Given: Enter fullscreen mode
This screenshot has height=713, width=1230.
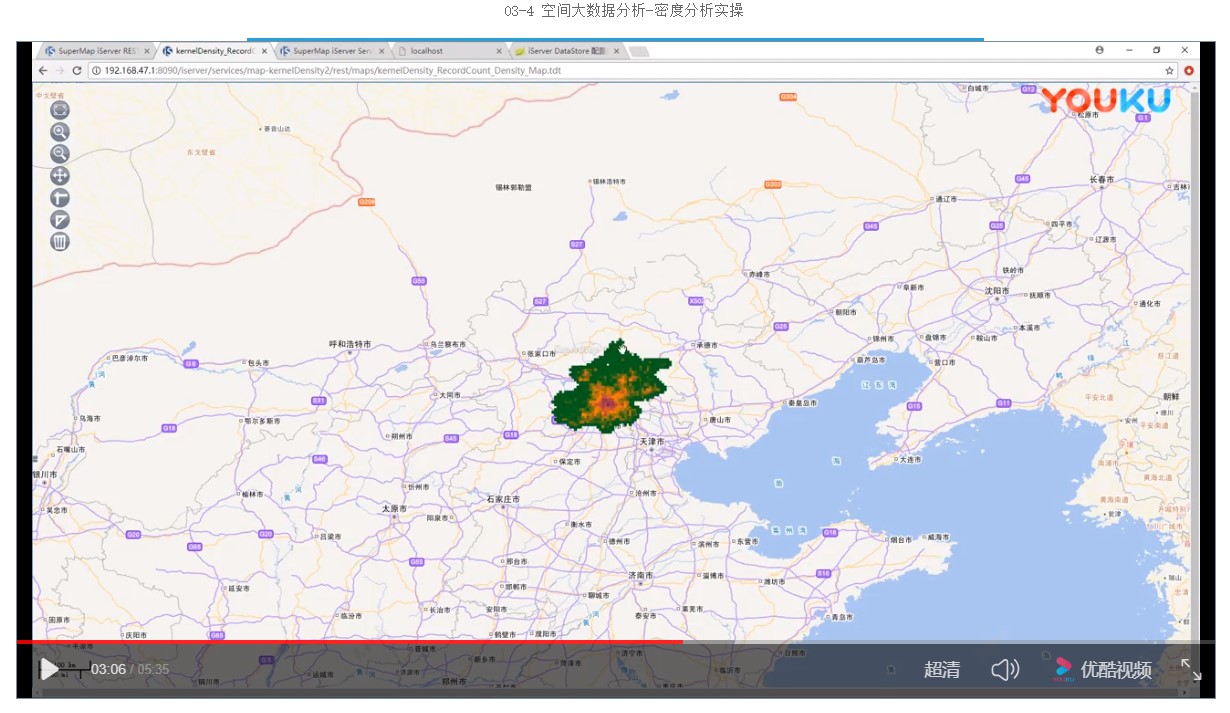Looking at the screenshot, I should click(x=1191, y=669).
